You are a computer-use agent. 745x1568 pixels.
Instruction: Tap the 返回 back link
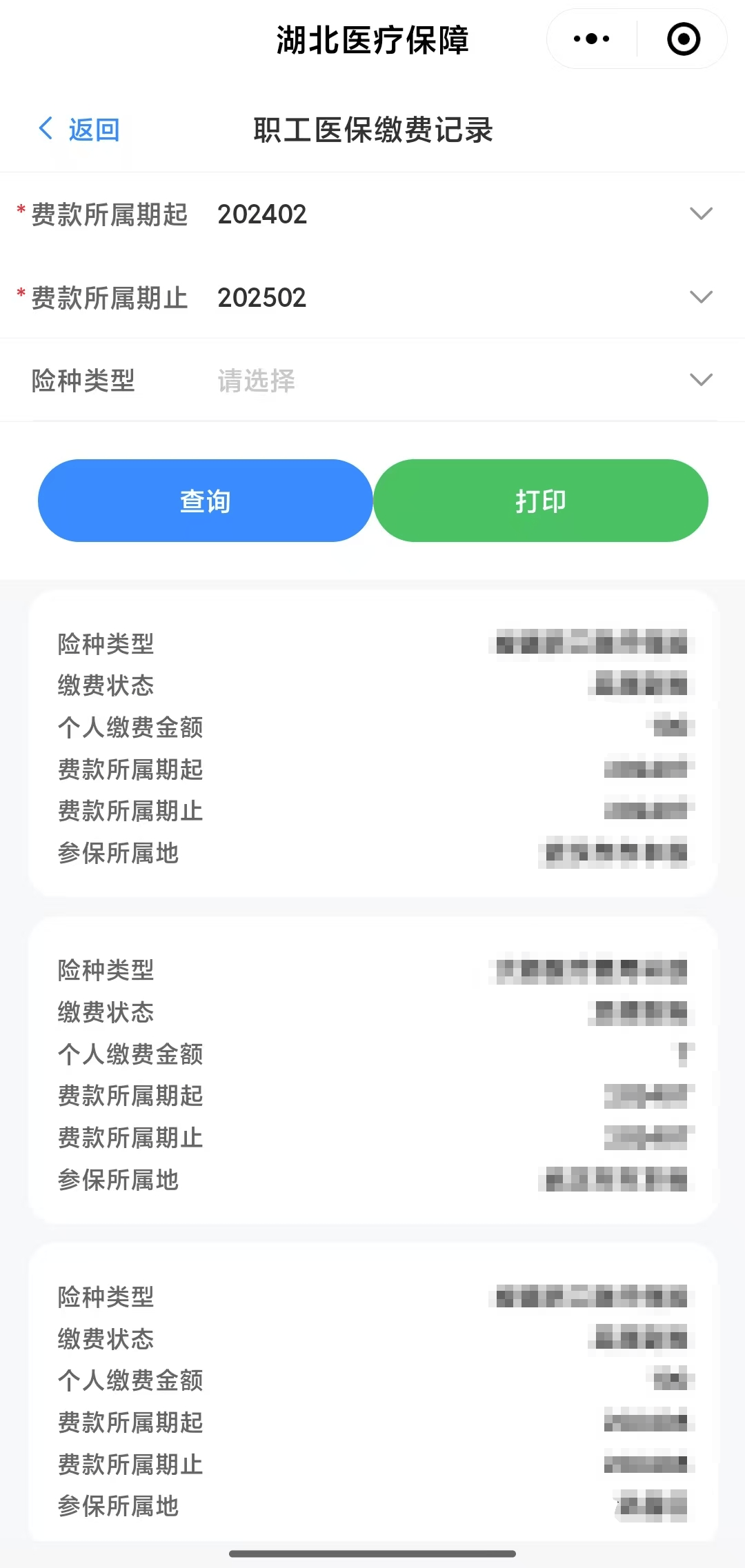click(x=94, y=129)
